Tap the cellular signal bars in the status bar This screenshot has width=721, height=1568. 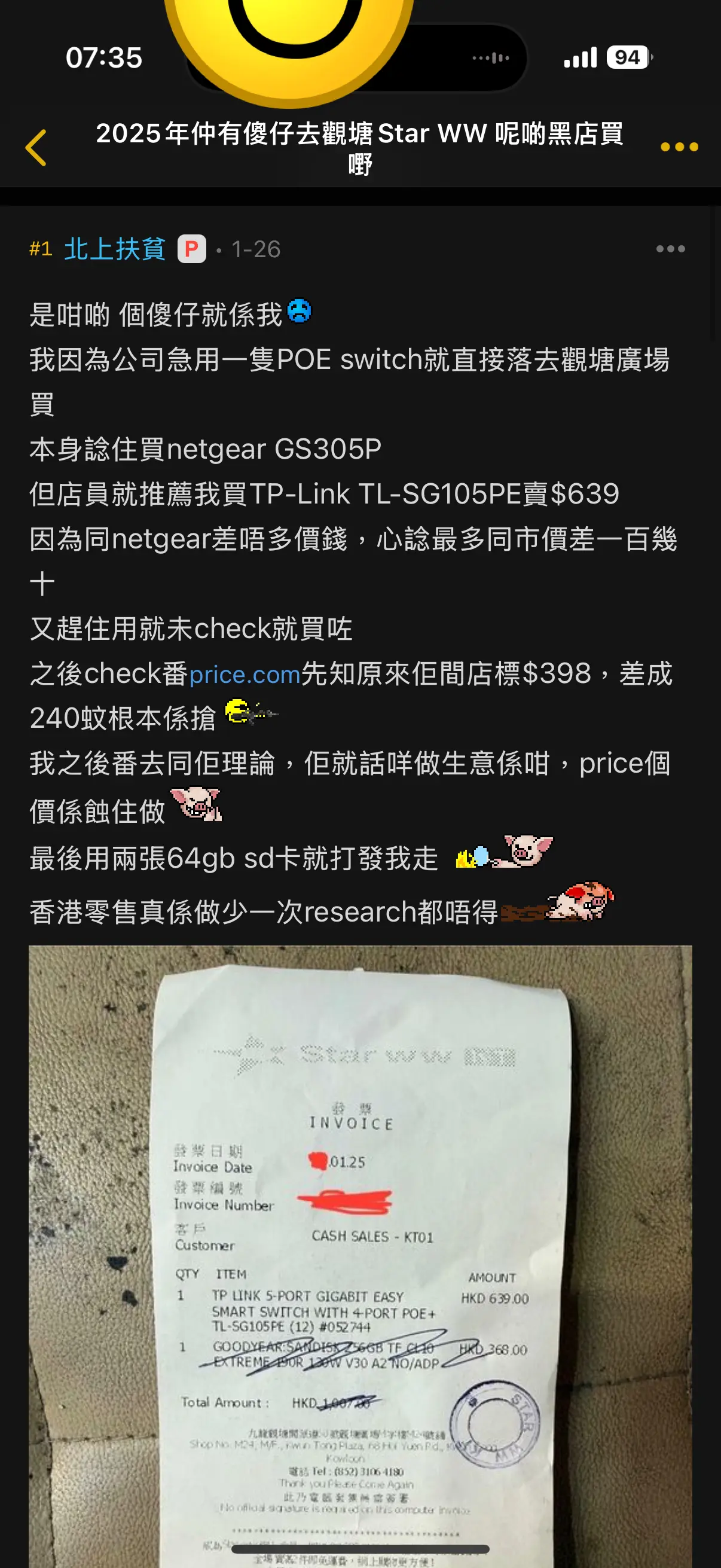pos(581,58)
